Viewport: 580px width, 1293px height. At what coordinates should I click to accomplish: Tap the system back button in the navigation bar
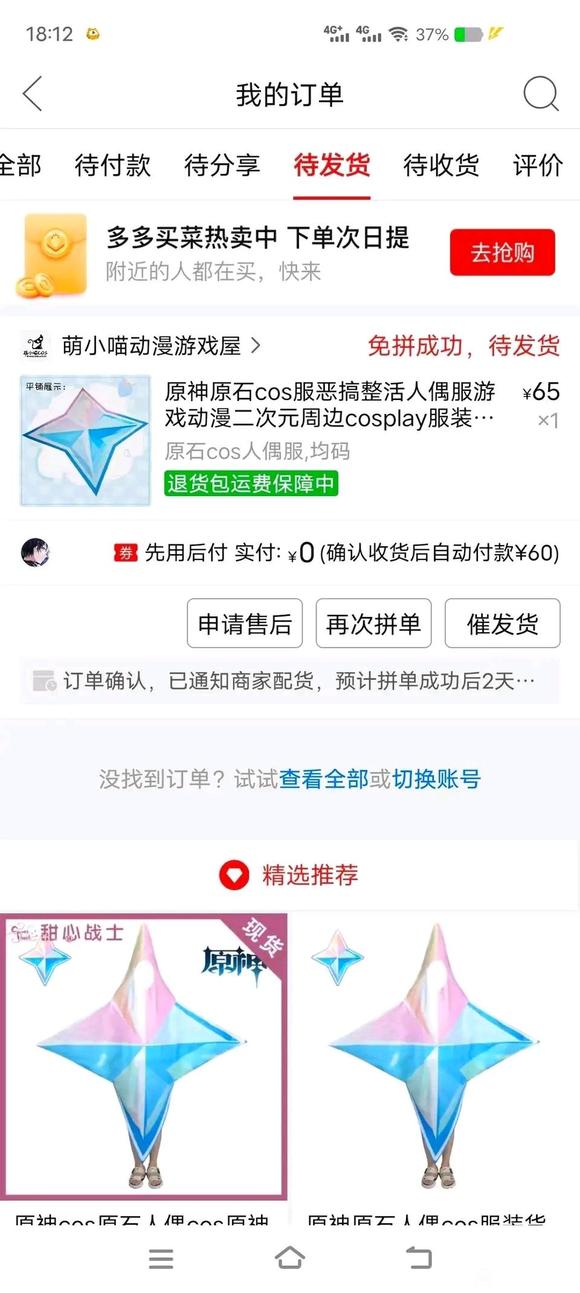click(x=418, y=1259)
